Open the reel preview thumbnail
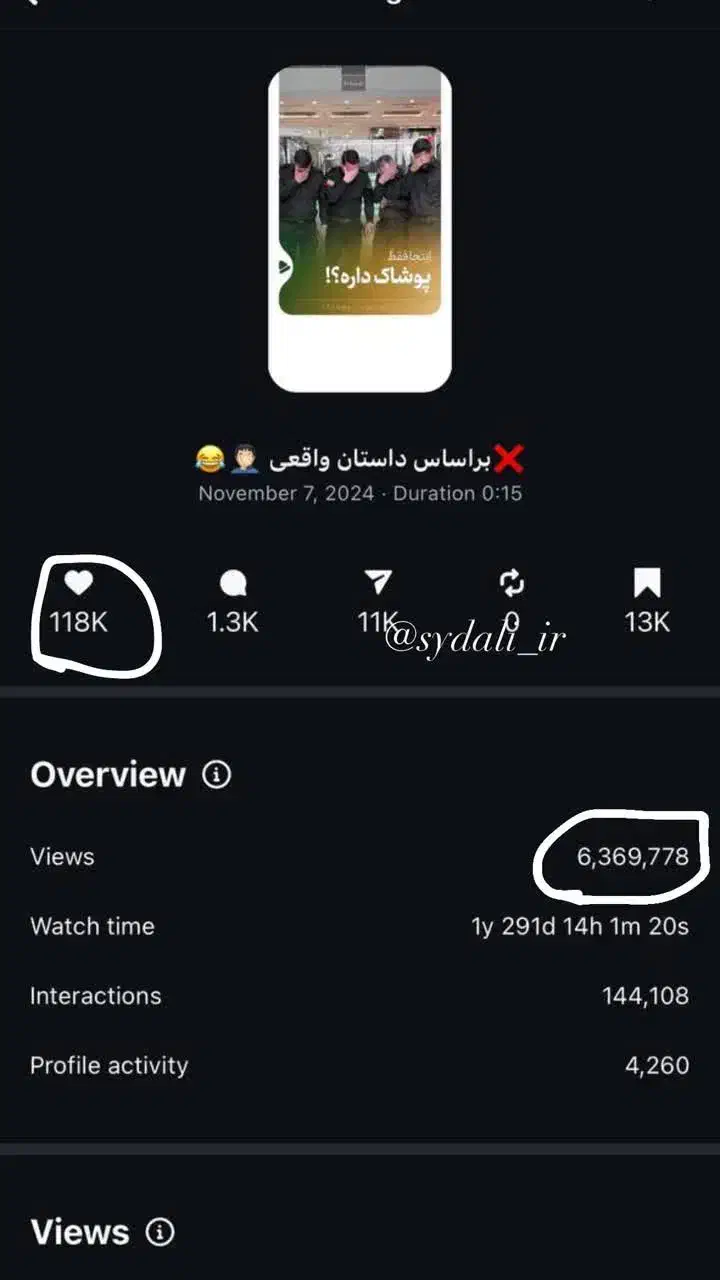Screen dimensions: 720x1280 click(360, 228)
